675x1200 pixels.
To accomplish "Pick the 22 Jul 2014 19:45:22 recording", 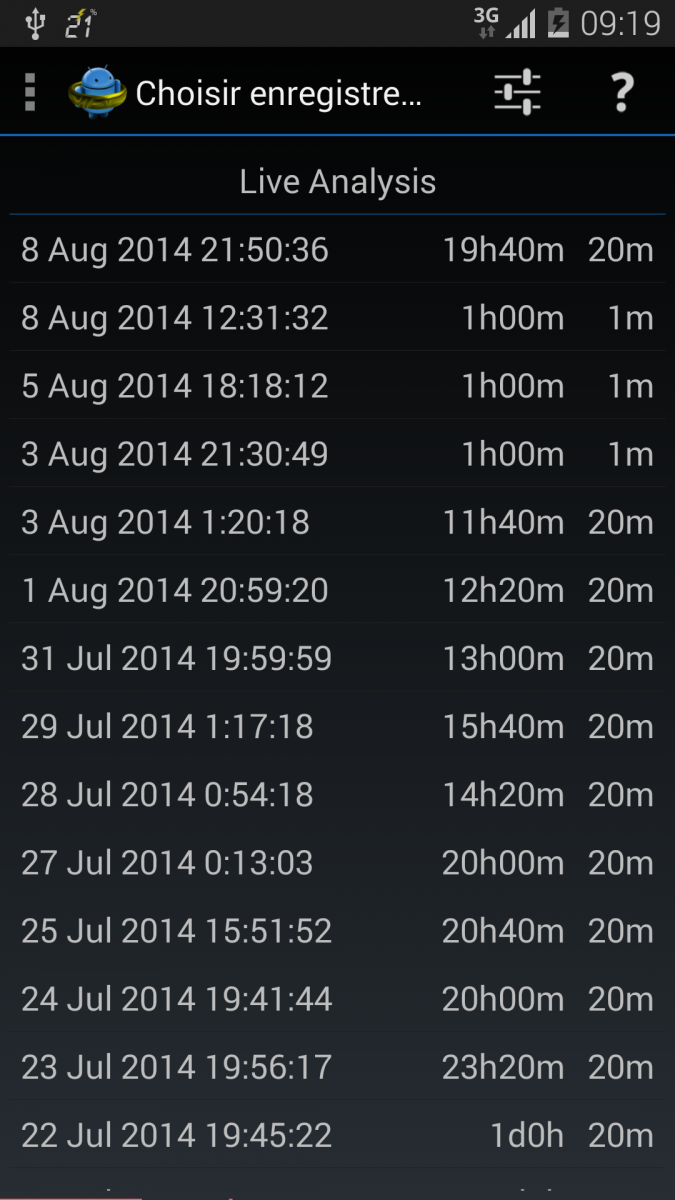I will point(337,1134).
